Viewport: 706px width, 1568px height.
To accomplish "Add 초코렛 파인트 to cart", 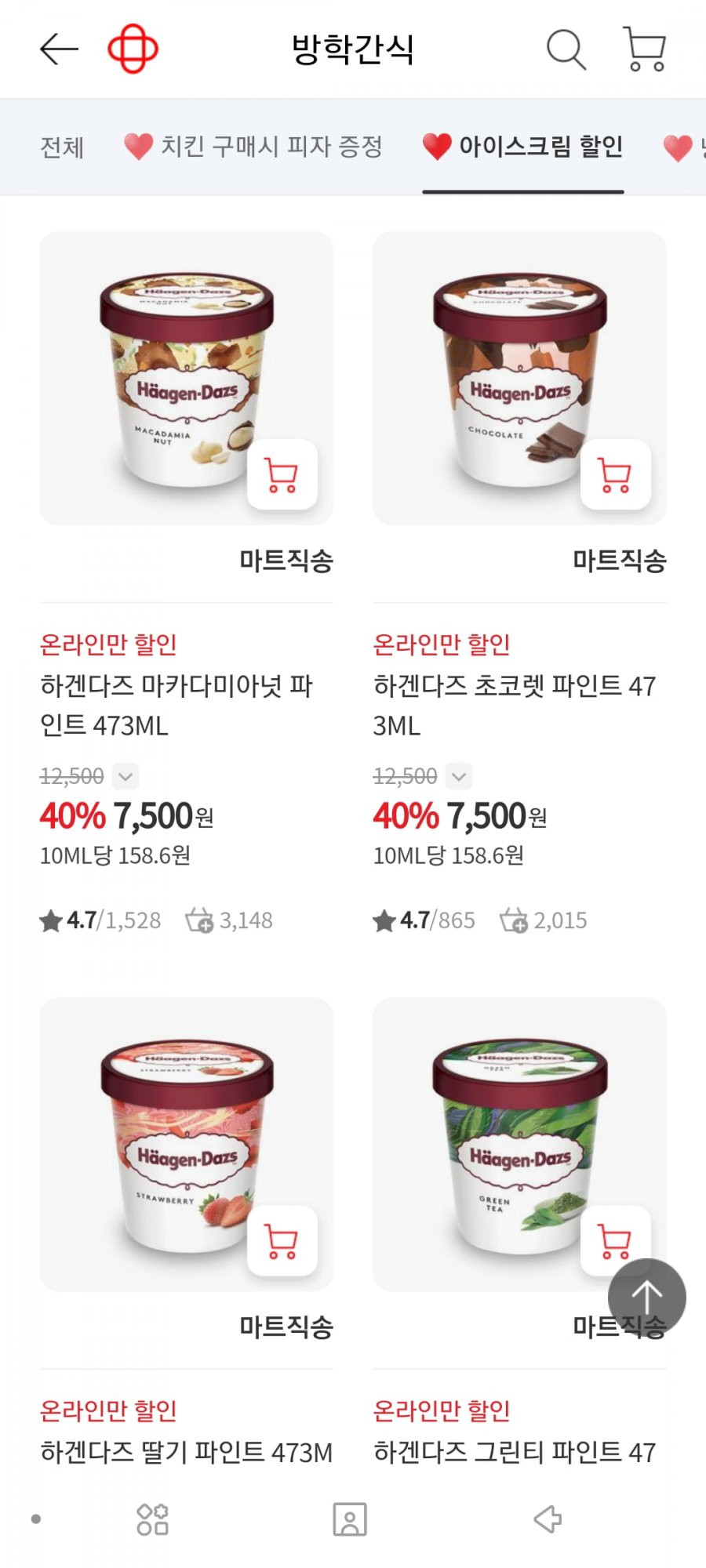I will (615, 475).
